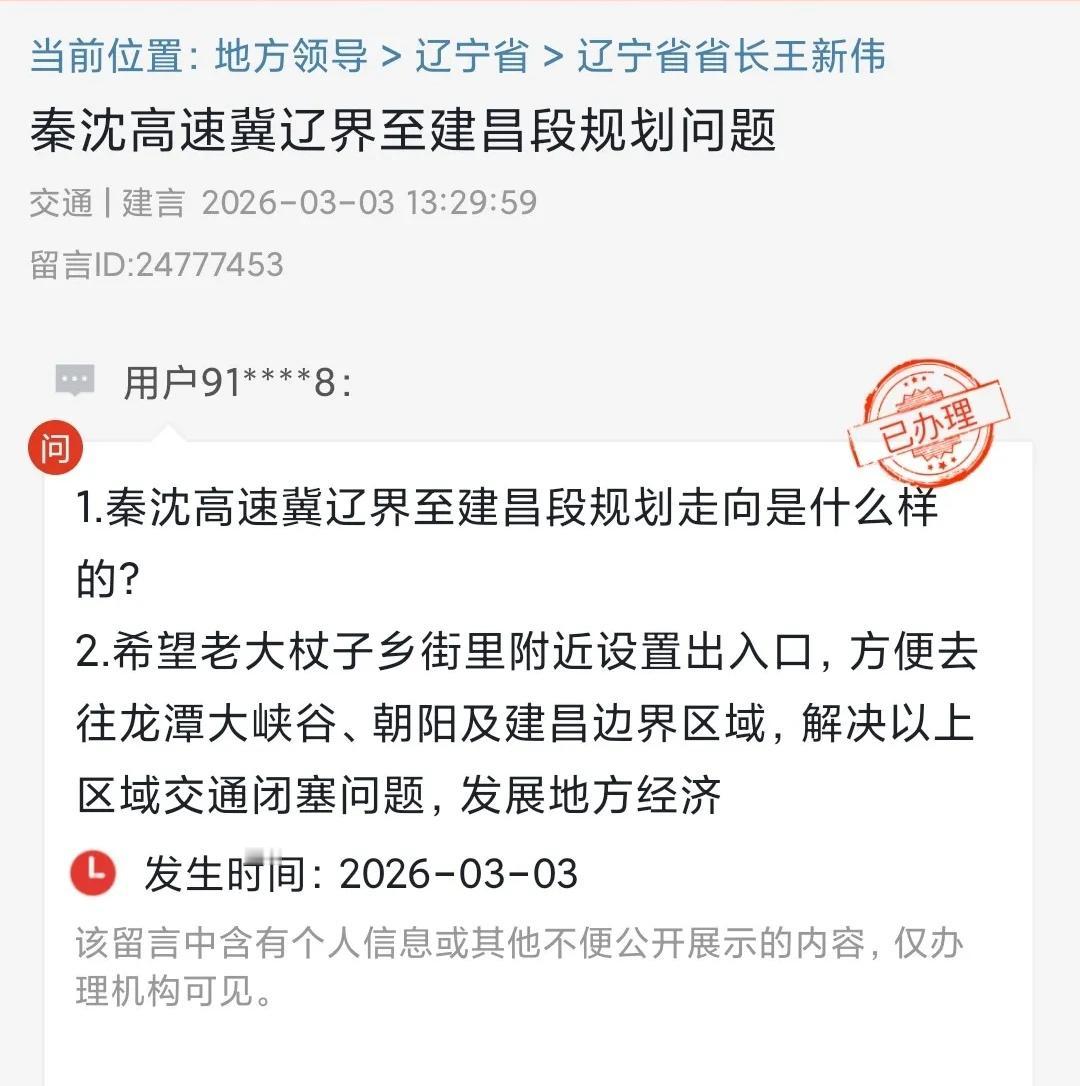
Task: Select the 当前位置 navigation label
Action: pos(105,58)
